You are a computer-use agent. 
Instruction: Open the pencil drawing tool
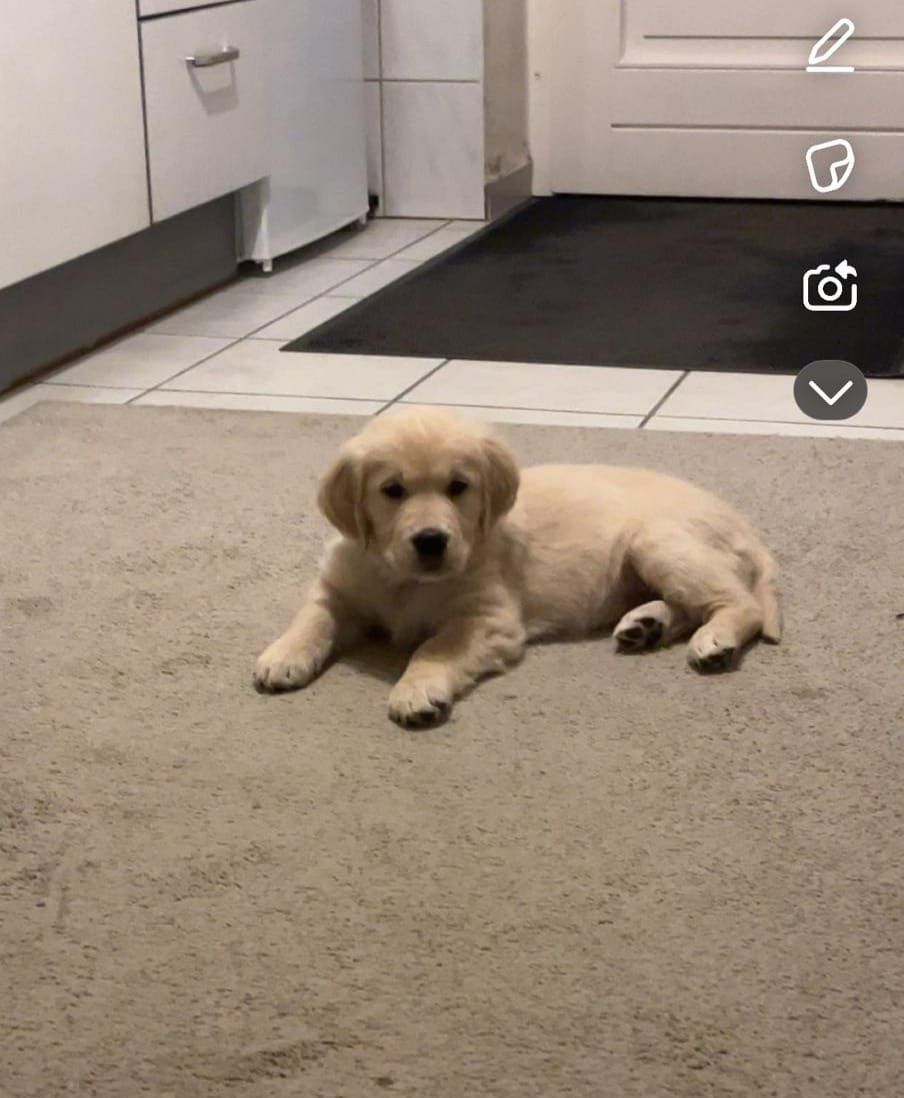(x=831, y=45)
